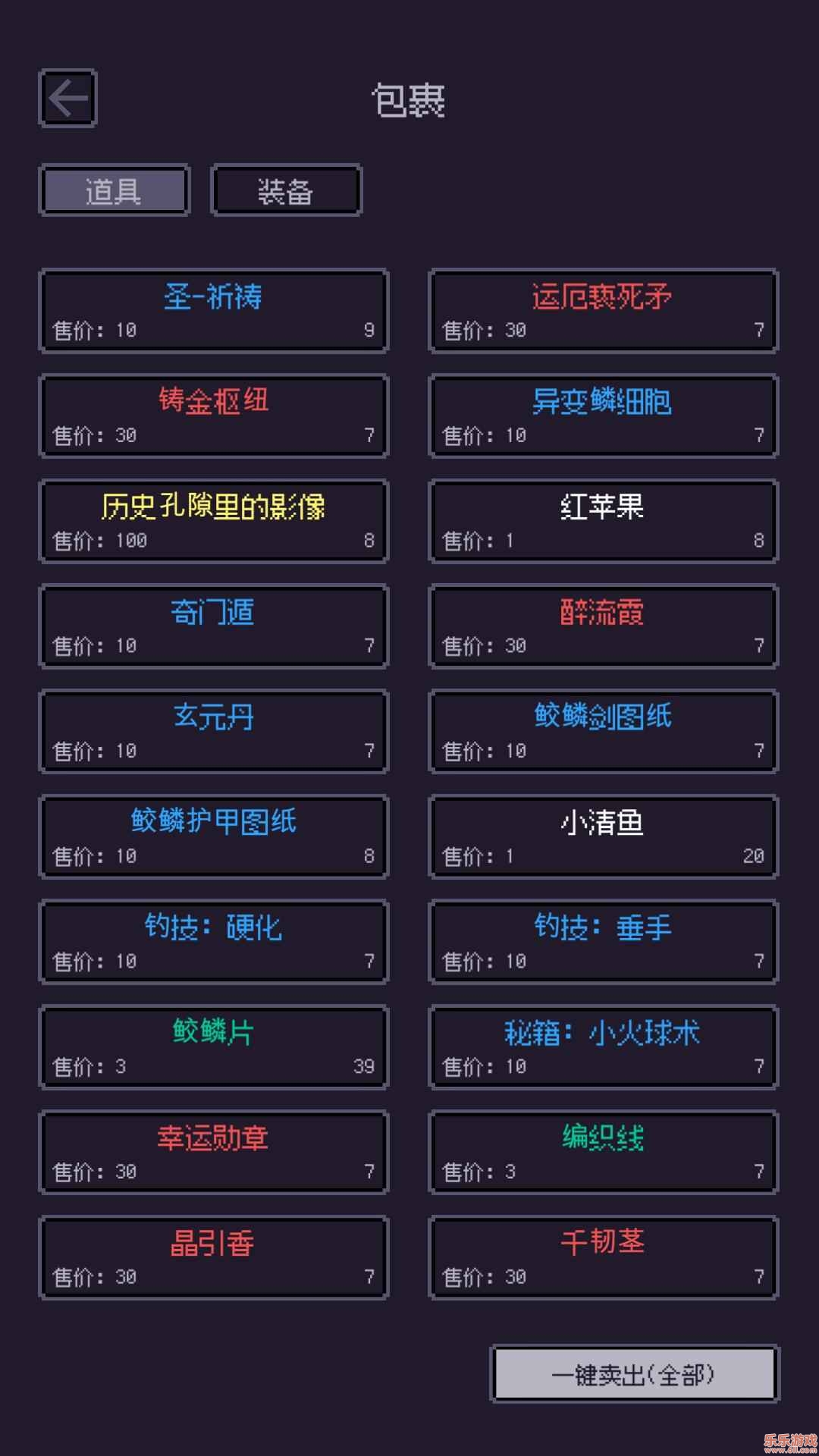819x1456 pixels.
Task: Open 历史孔隙里的影像 item details
Action: (x=213, y=521)
